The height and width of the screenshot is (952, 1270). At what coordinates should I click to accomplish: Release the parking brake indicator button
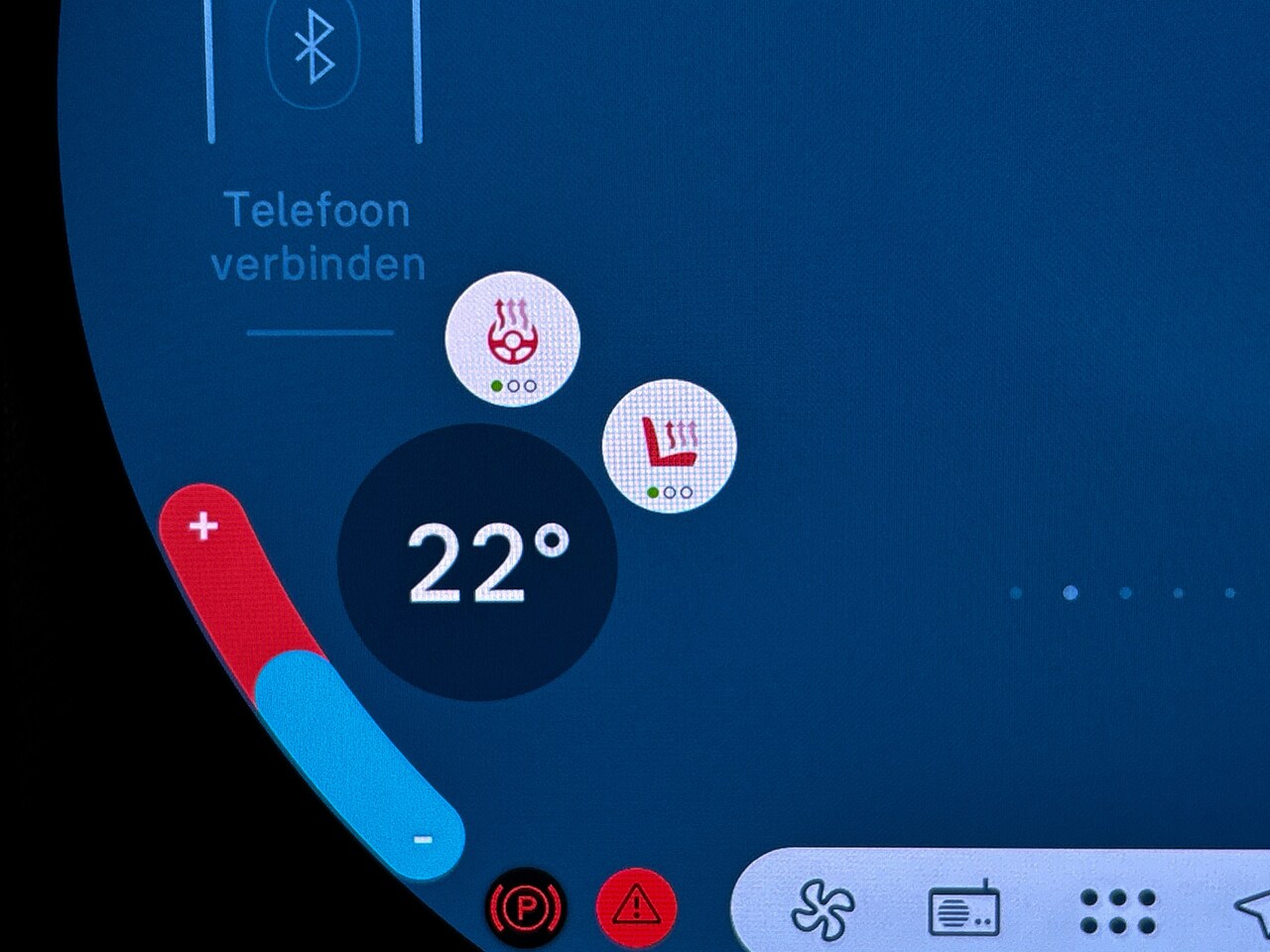click(526, 906)
